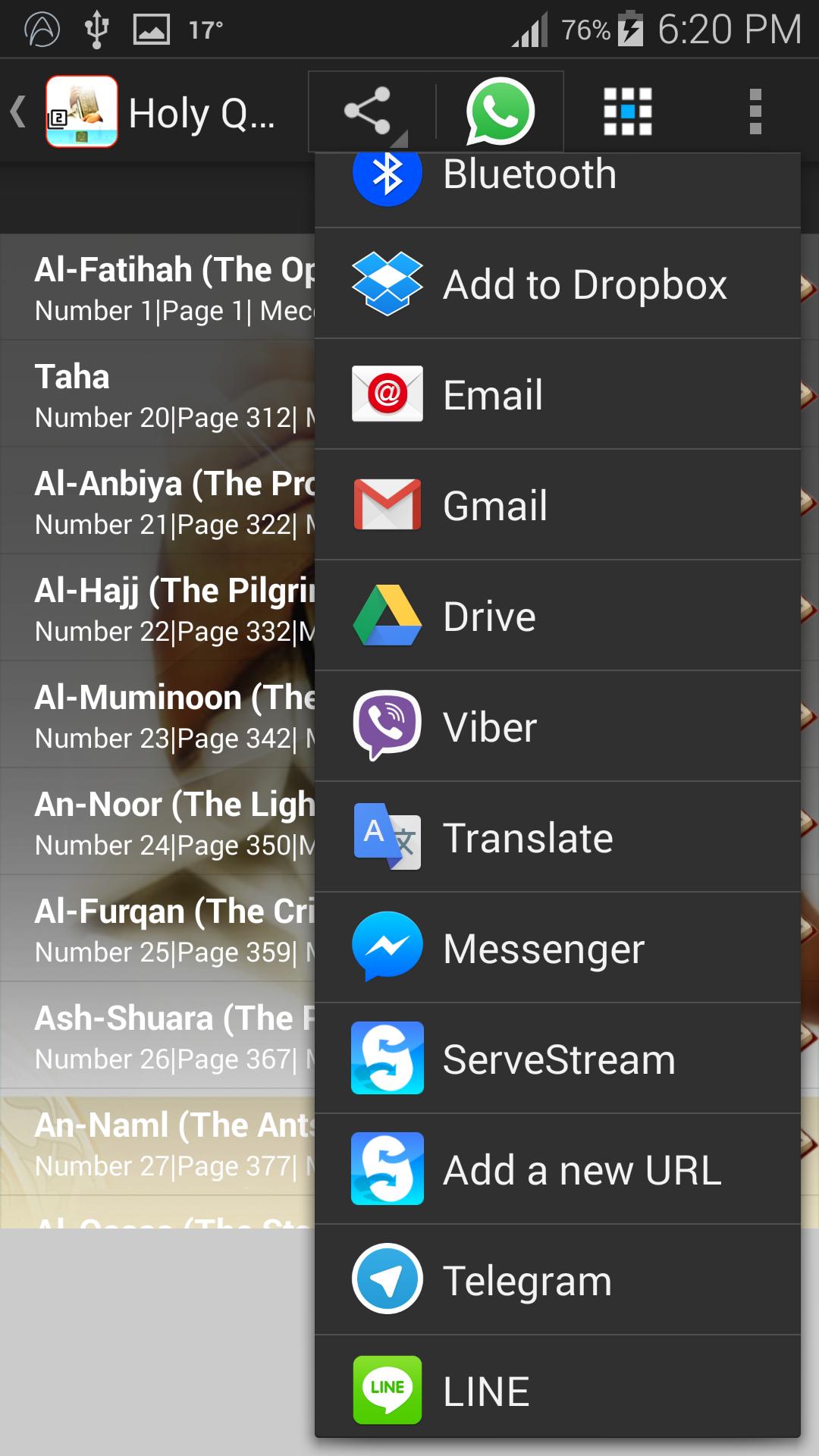Viewport: 819px width, 1456px height.
Task: Save to Drive
Action: pyautogui.click(x=557, y=617)
